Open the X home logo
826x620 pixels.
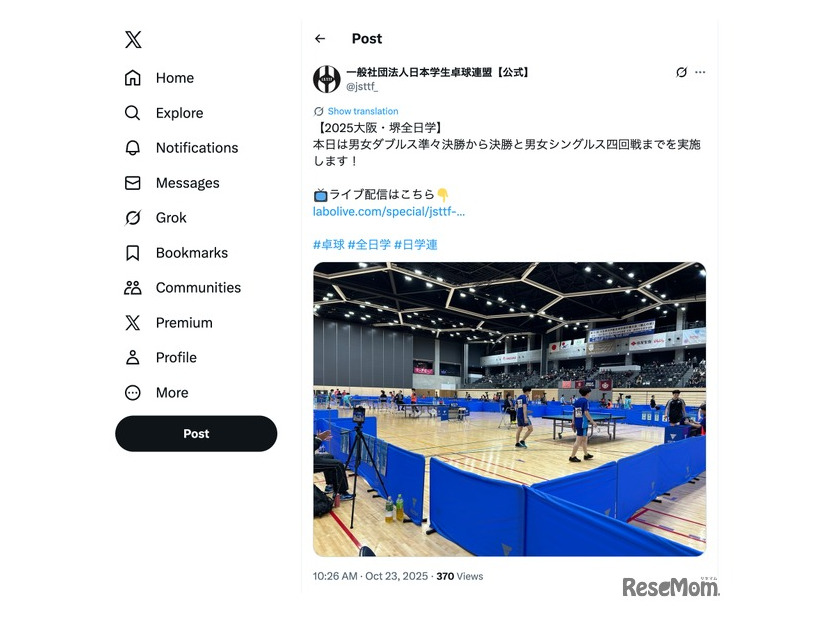[x=133, y=40]
